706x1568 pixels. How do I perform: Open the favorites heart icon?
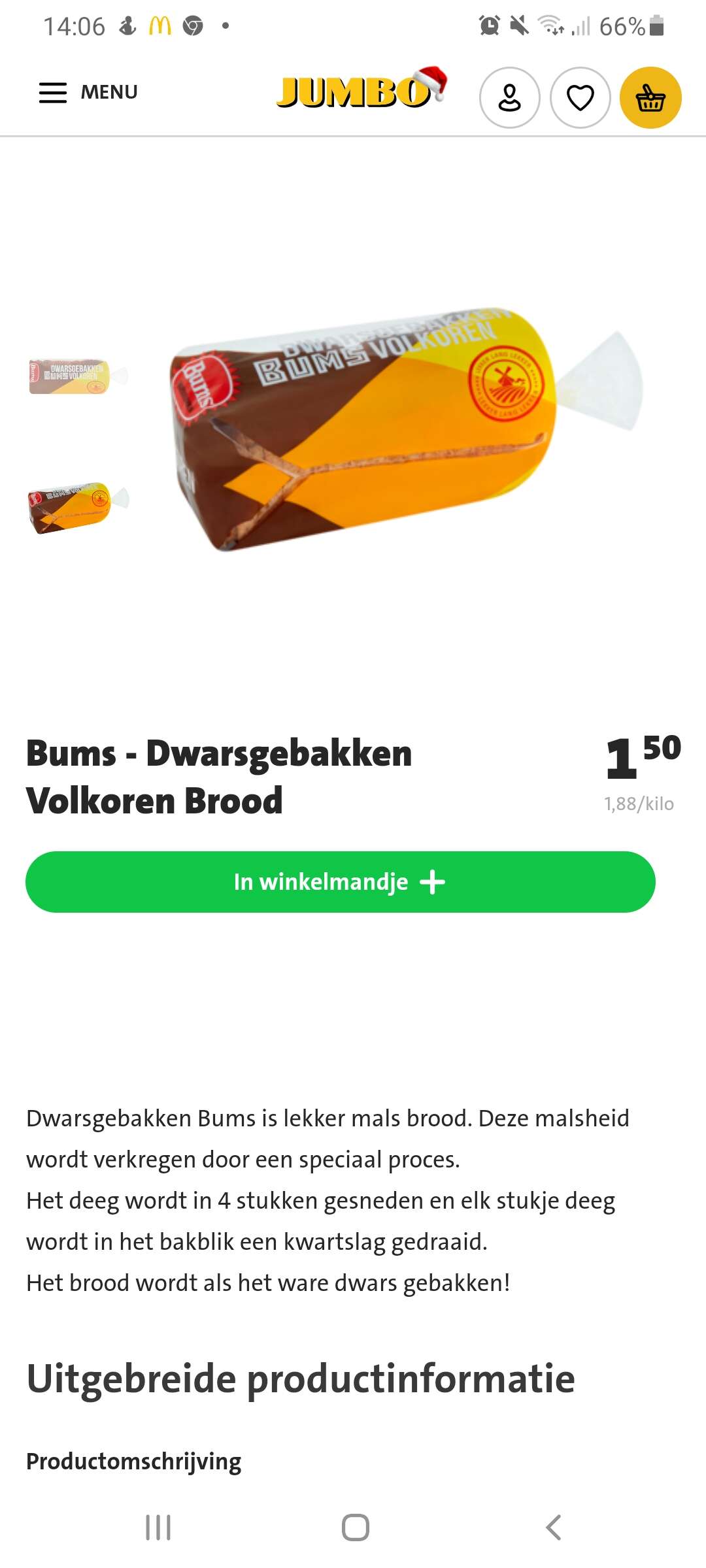point(580,98)
